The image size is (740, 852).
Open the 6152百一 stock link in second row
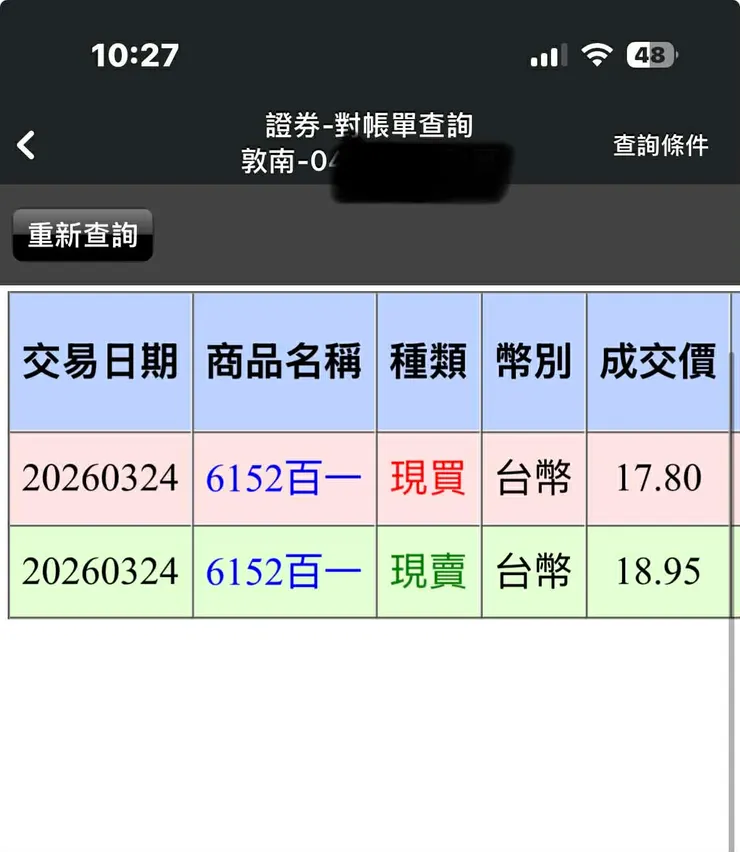click(x=283, y=570)
